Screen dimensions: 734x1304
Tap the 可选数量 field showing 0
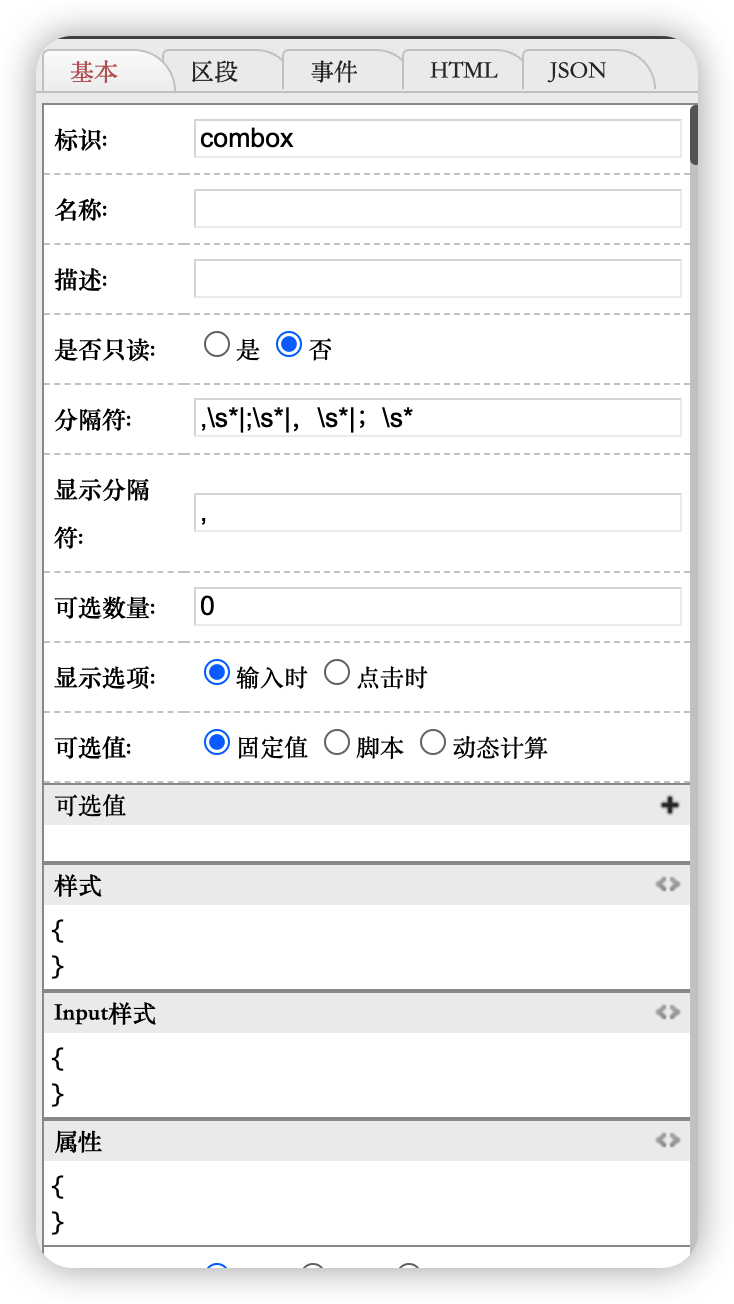click(437, 607)
